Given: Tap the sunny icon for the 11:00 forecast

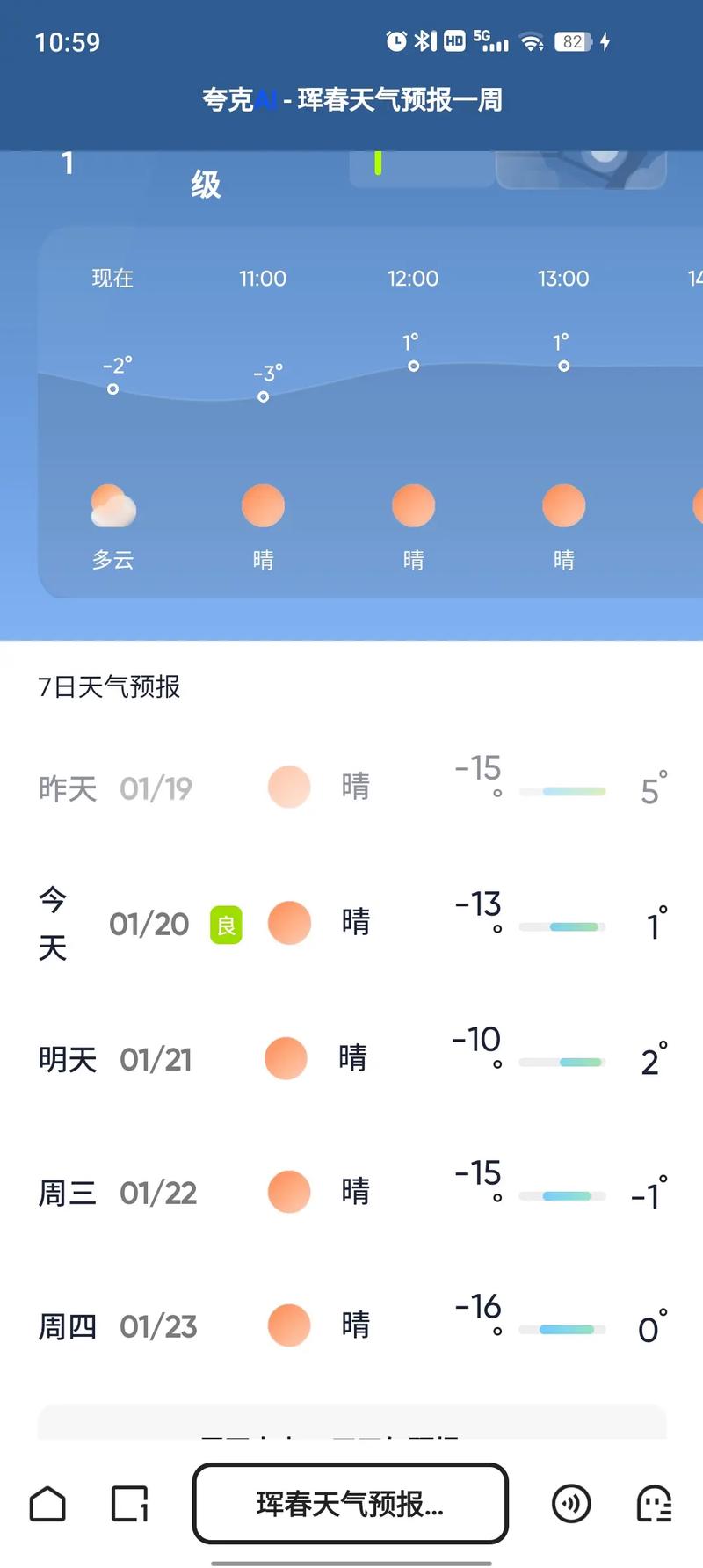Looking at the screenshot, I should click(x=262, y=504).
